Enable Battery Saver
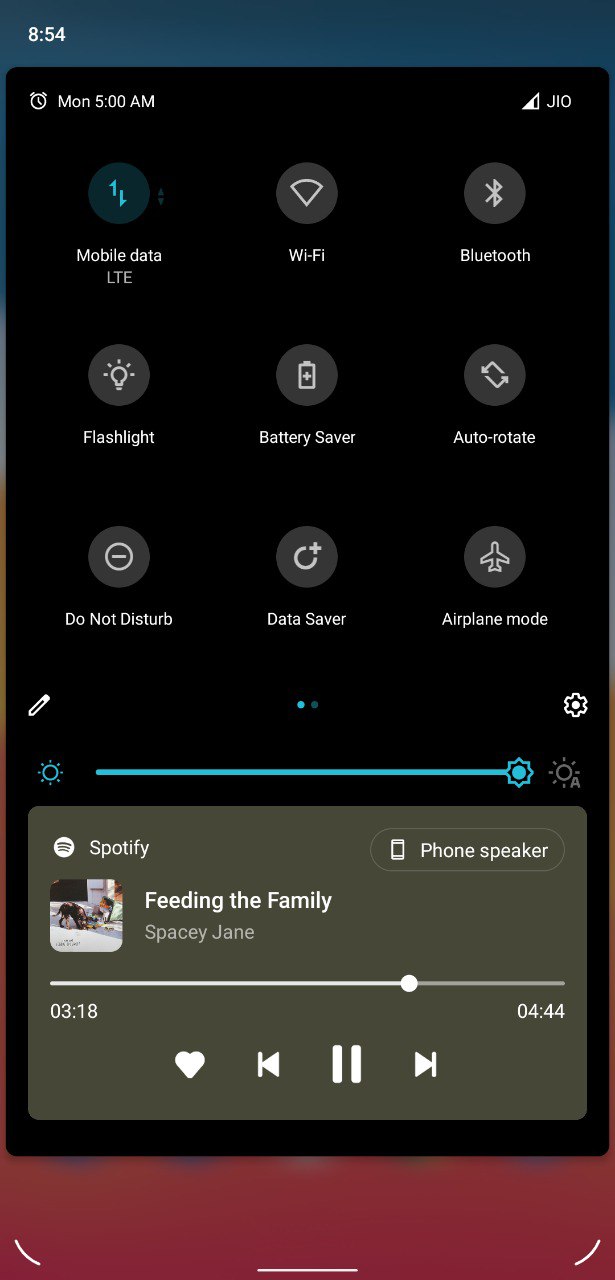Screen dimensions: 615x1280 coord(307,375)
